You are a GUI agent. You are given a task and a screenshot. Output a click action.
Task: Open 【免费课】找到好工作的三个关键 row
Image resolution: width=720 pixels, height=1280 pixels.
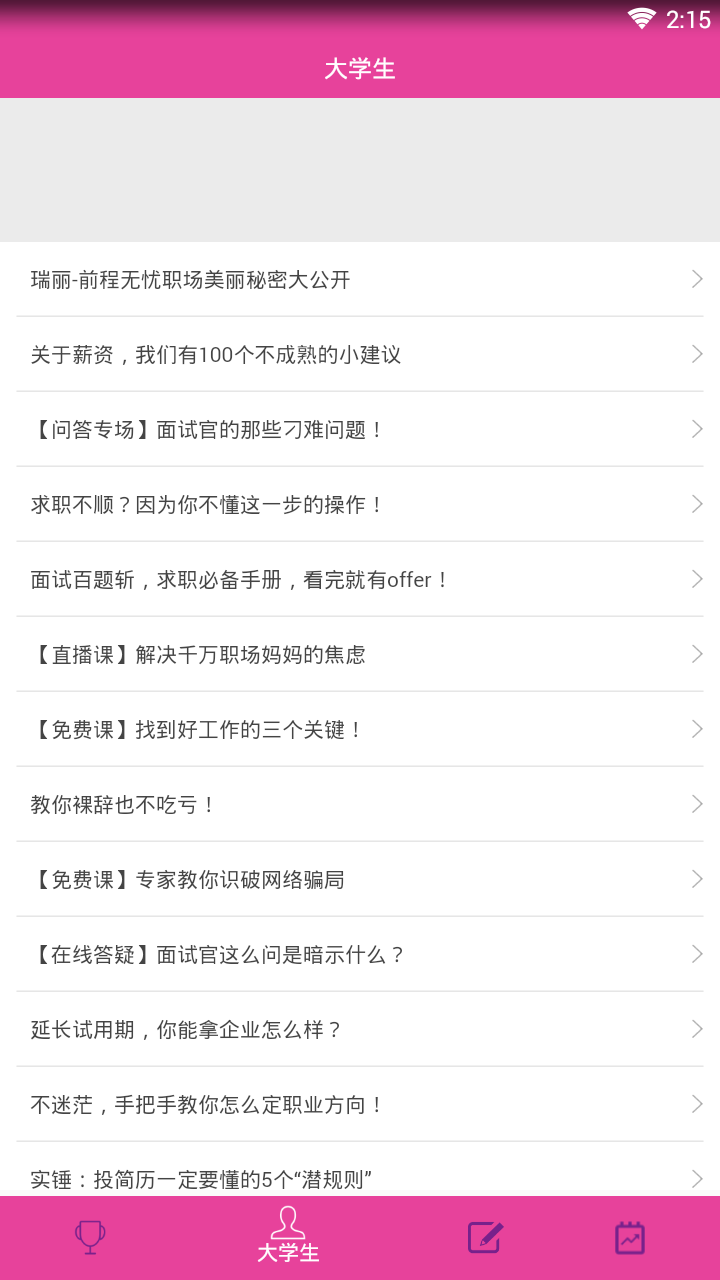tap(360, 729)
